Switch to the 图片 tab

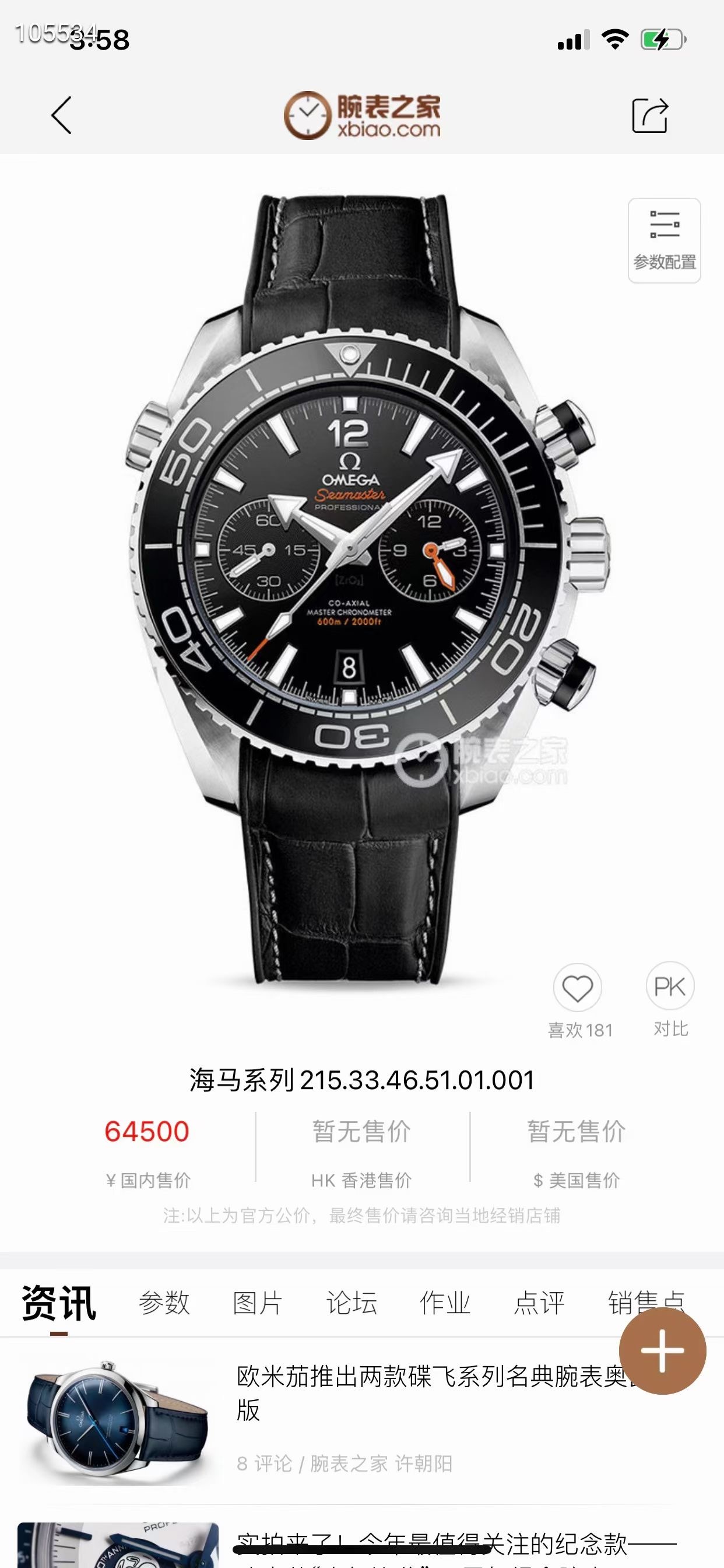257,1303
